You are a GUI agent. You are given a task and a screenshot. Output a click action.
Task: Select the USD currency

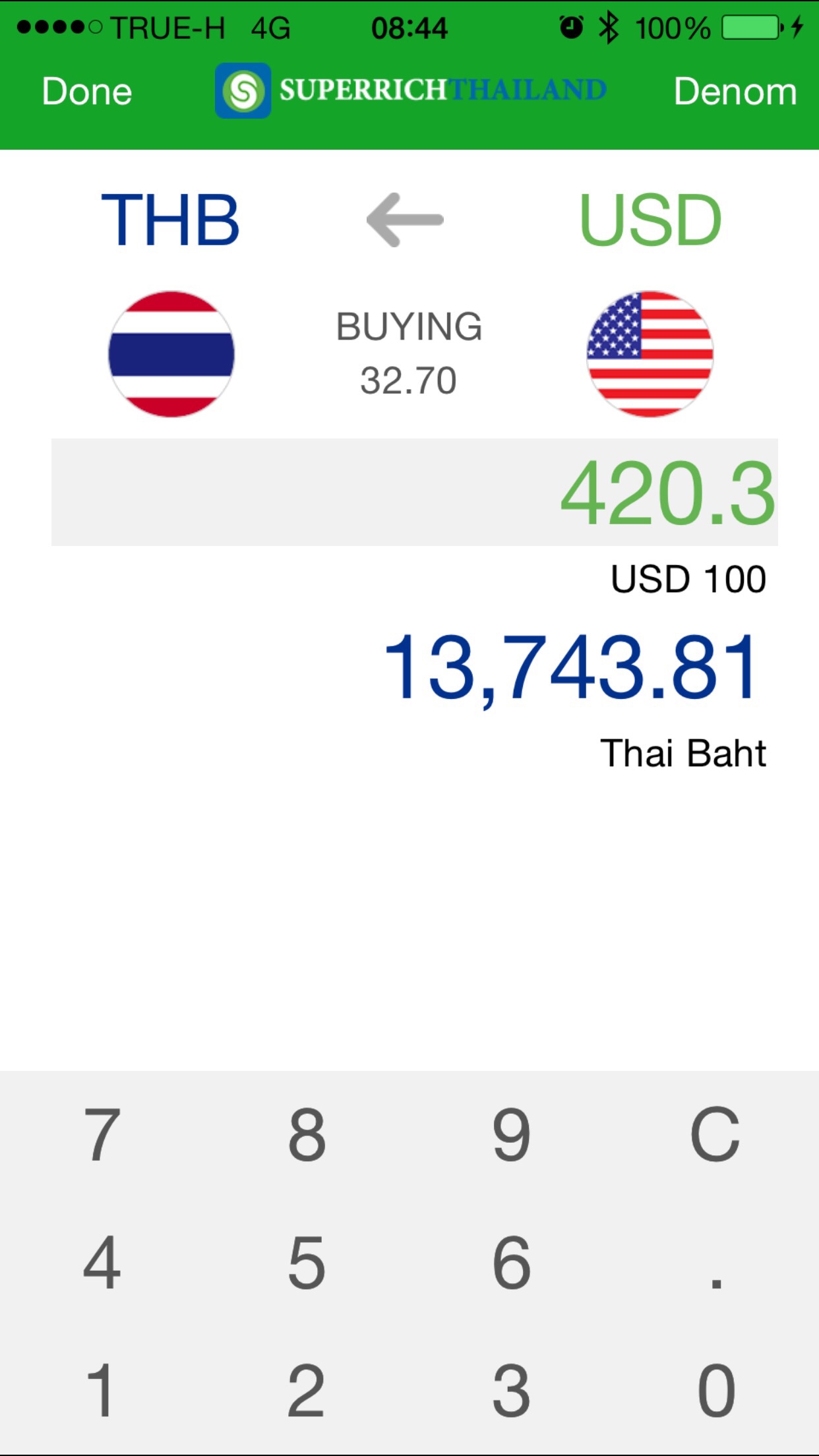650,220
